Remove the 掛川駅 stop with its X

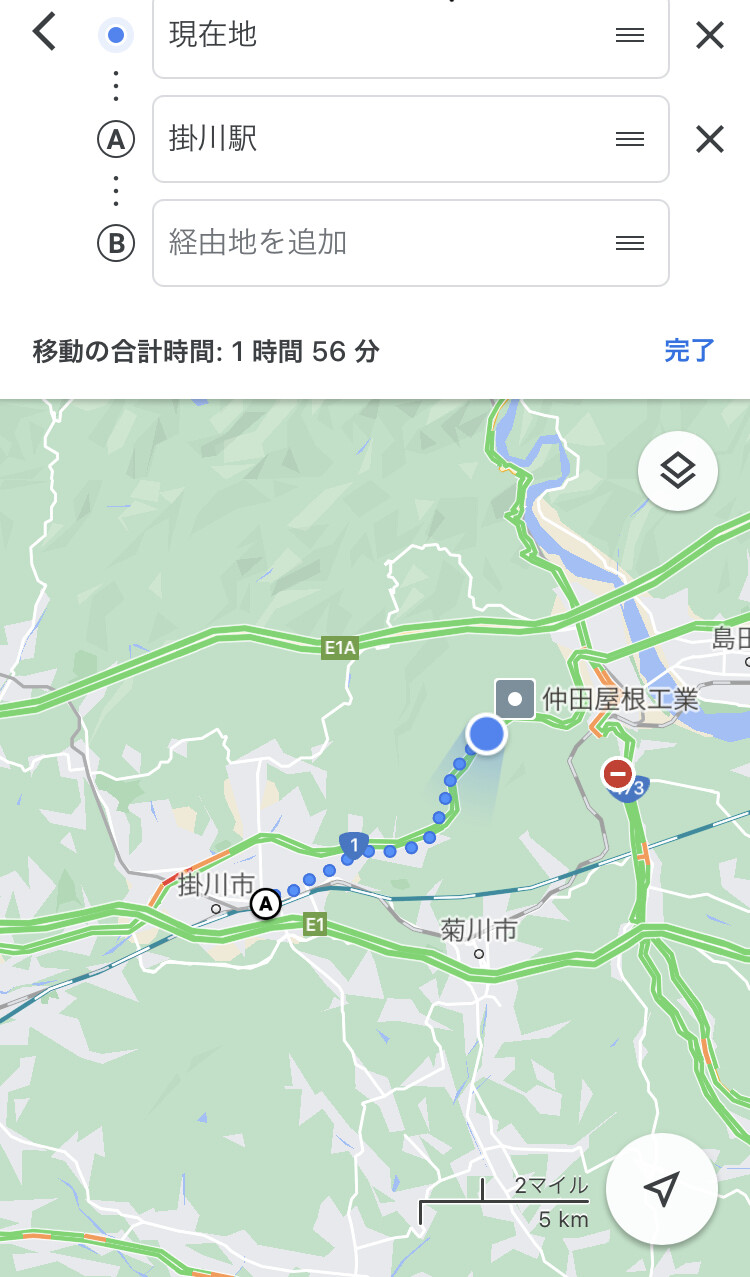click(710, 139)
